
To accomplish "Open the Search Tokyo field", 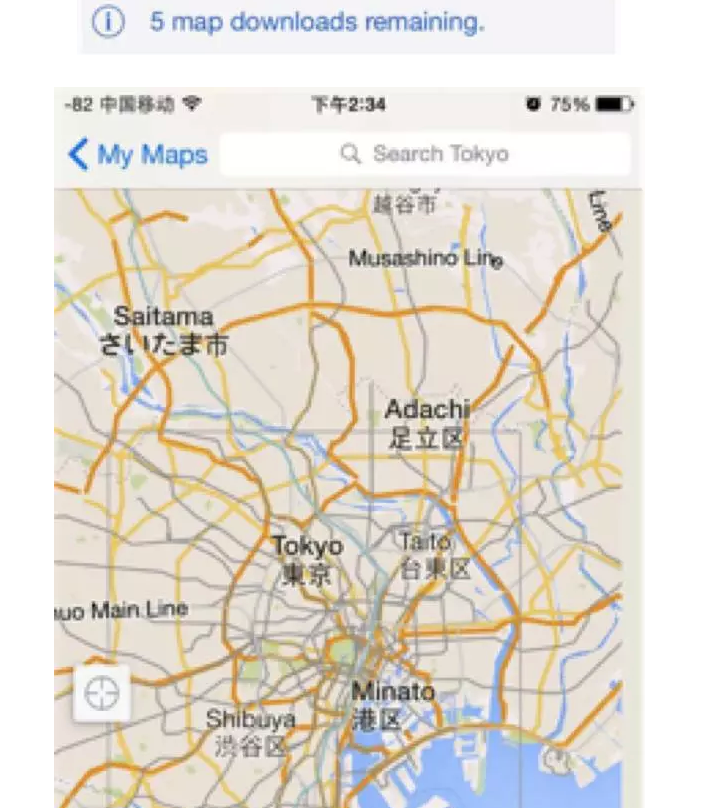I will tap(425, 154).
